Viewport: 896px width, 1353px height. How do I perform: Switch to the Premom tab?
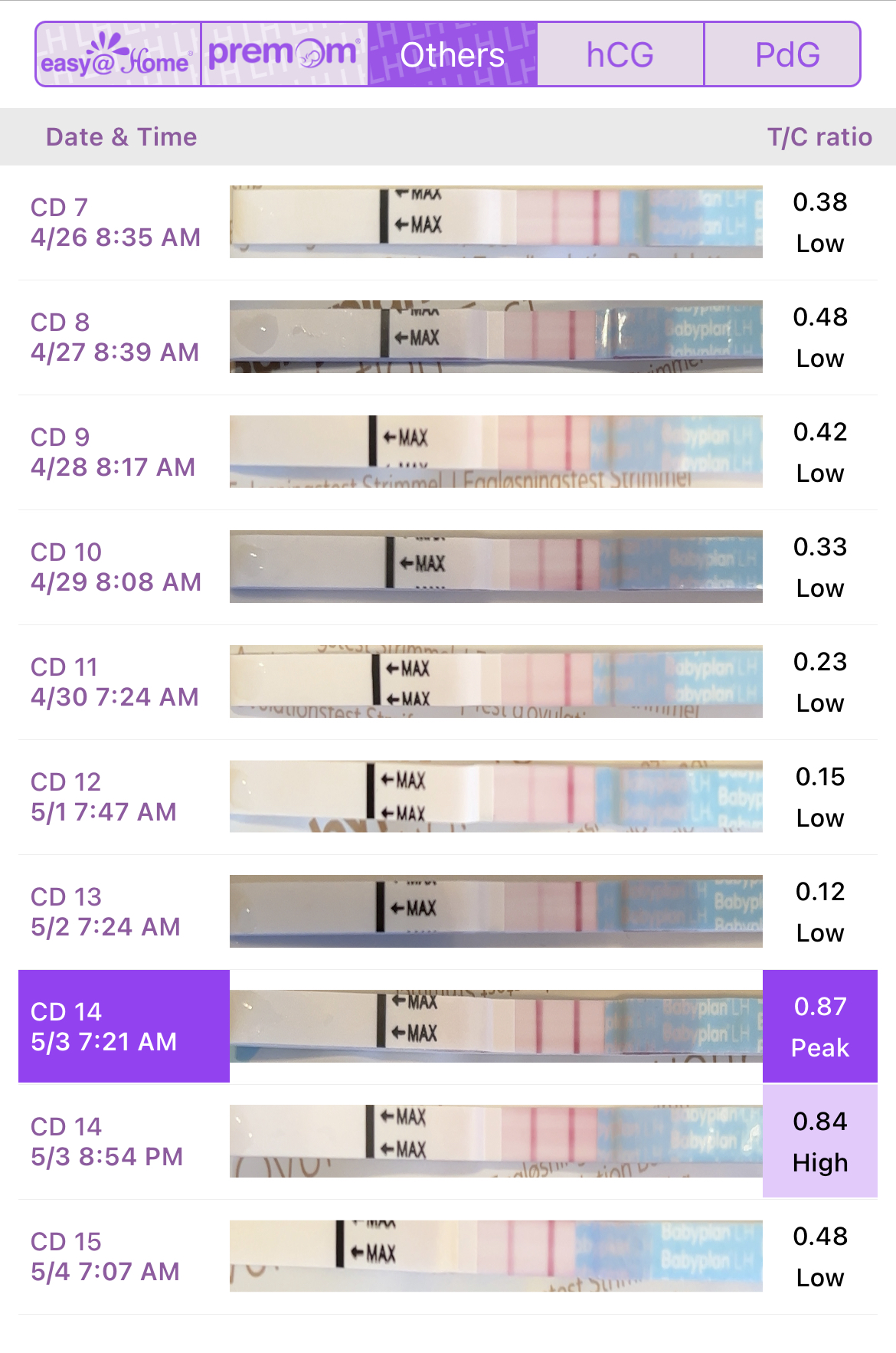pyautogui.click(x=284, y=54)
